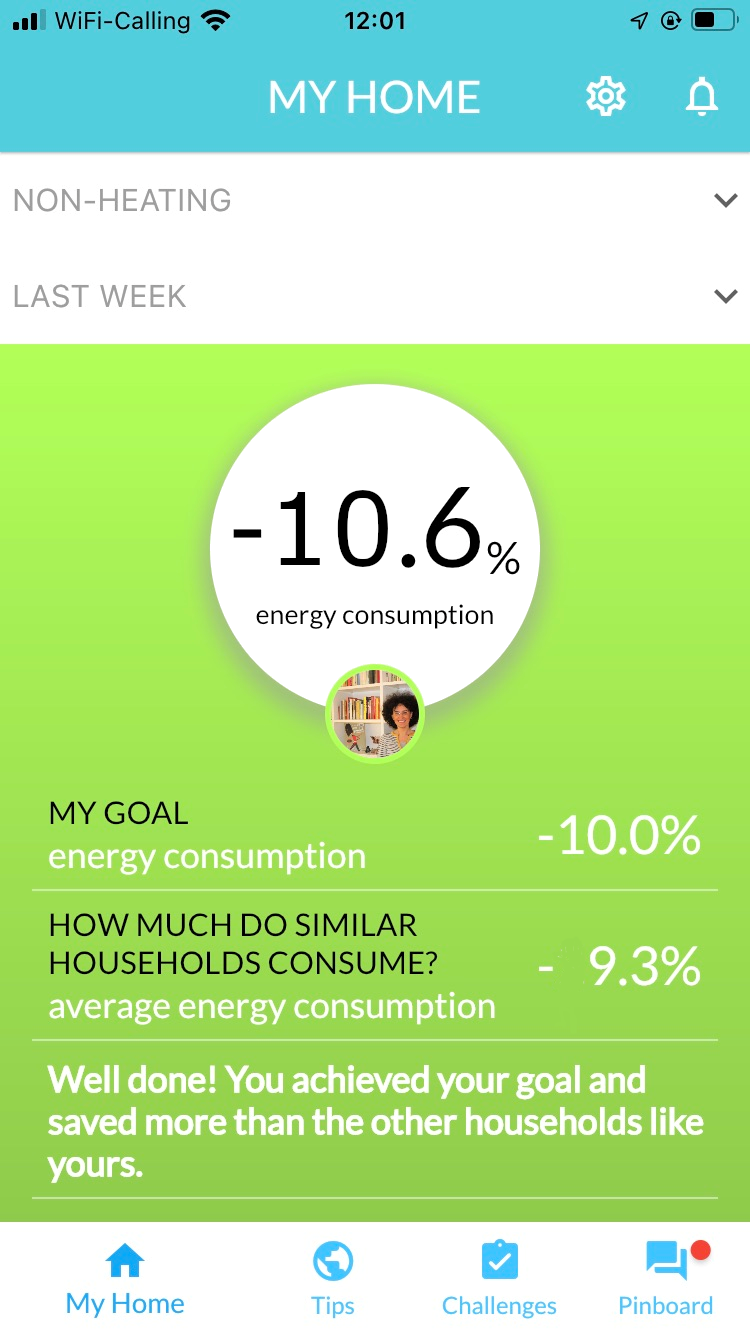The image size is (750, 1334).
Task: Tap the profile photo avatar
Action: tap(375, 714)
